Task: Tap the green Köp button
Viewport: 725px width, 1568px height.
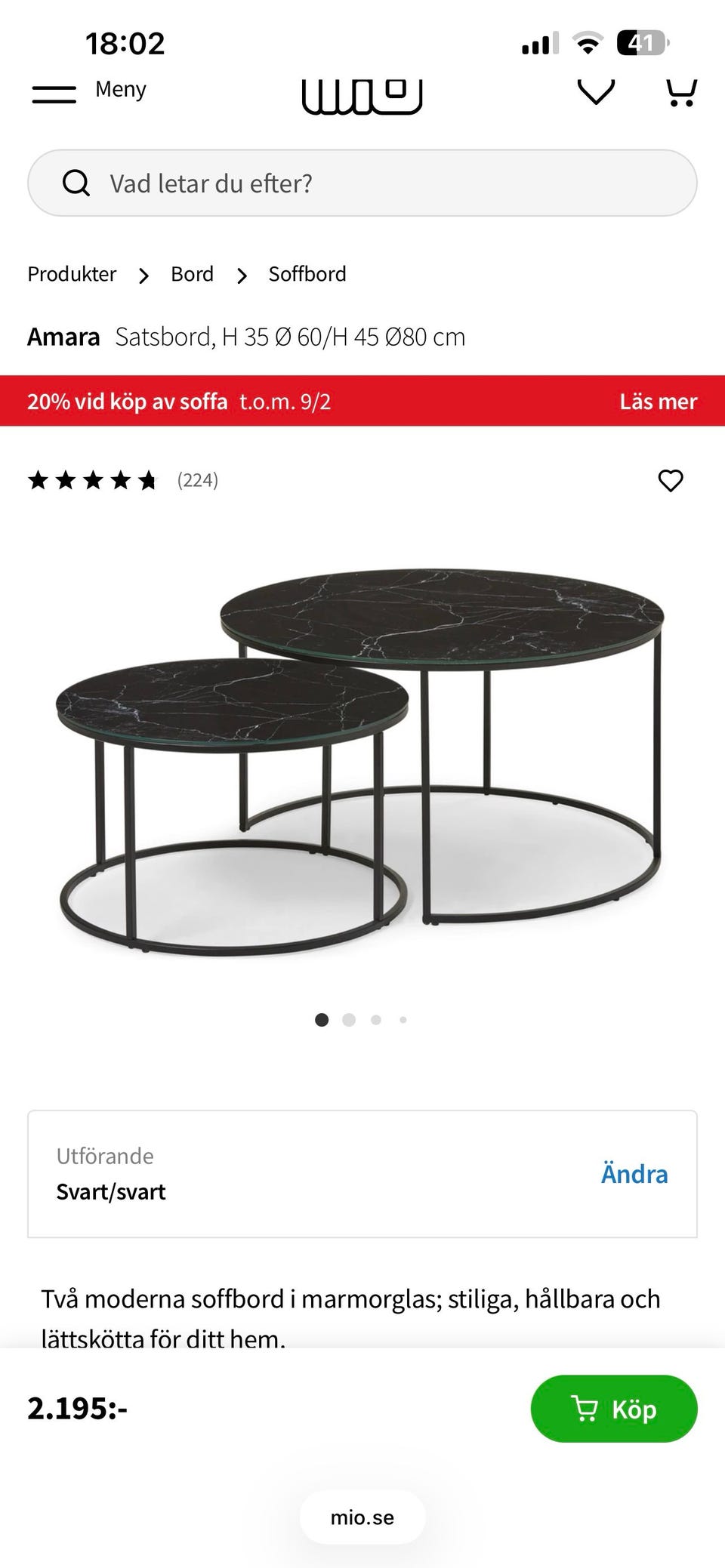Action: click(613, 1409)
